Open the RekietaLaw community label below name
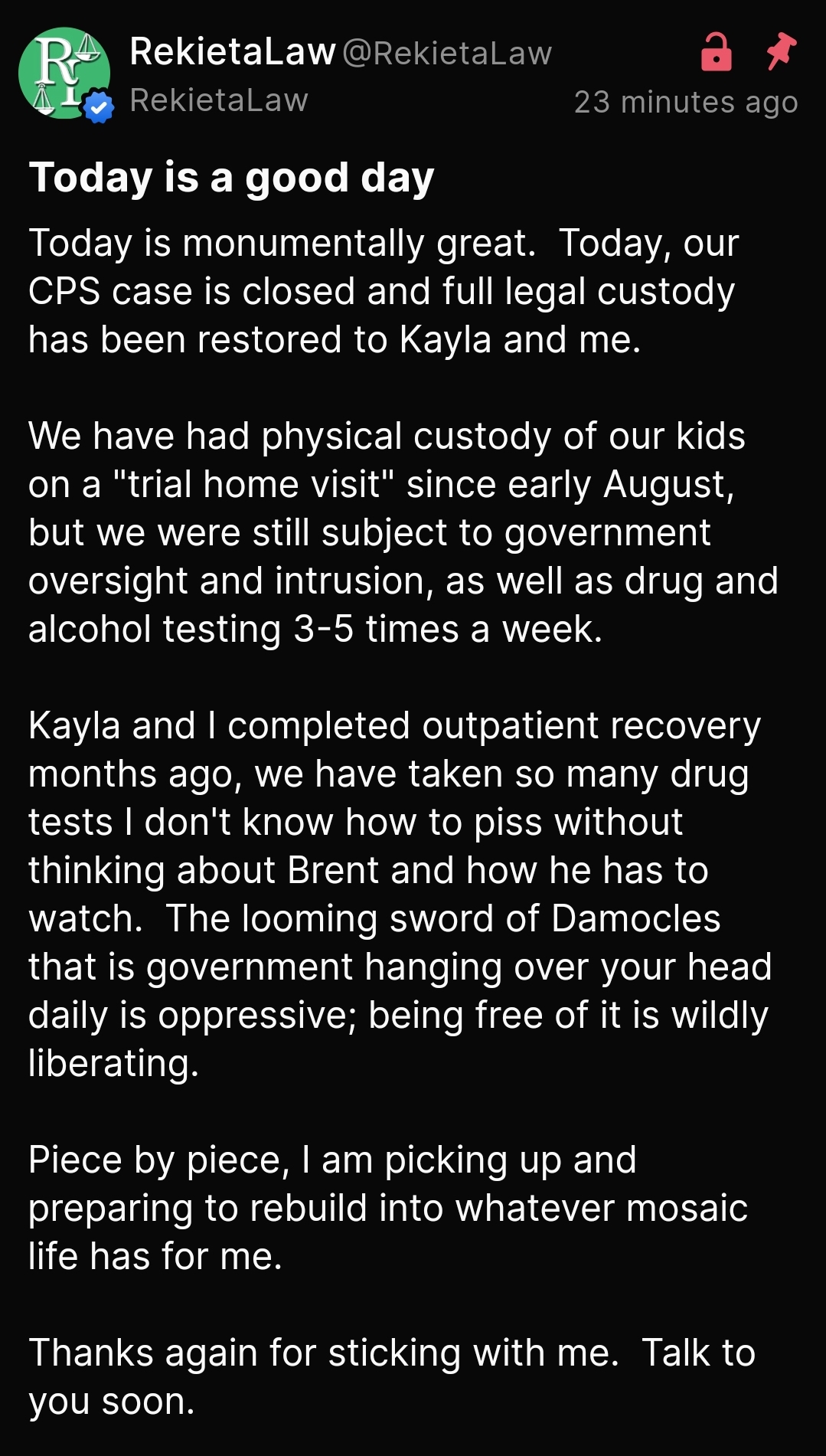Screen dimensions: 826x1456 pyautogui.click(x=219, y=100)
